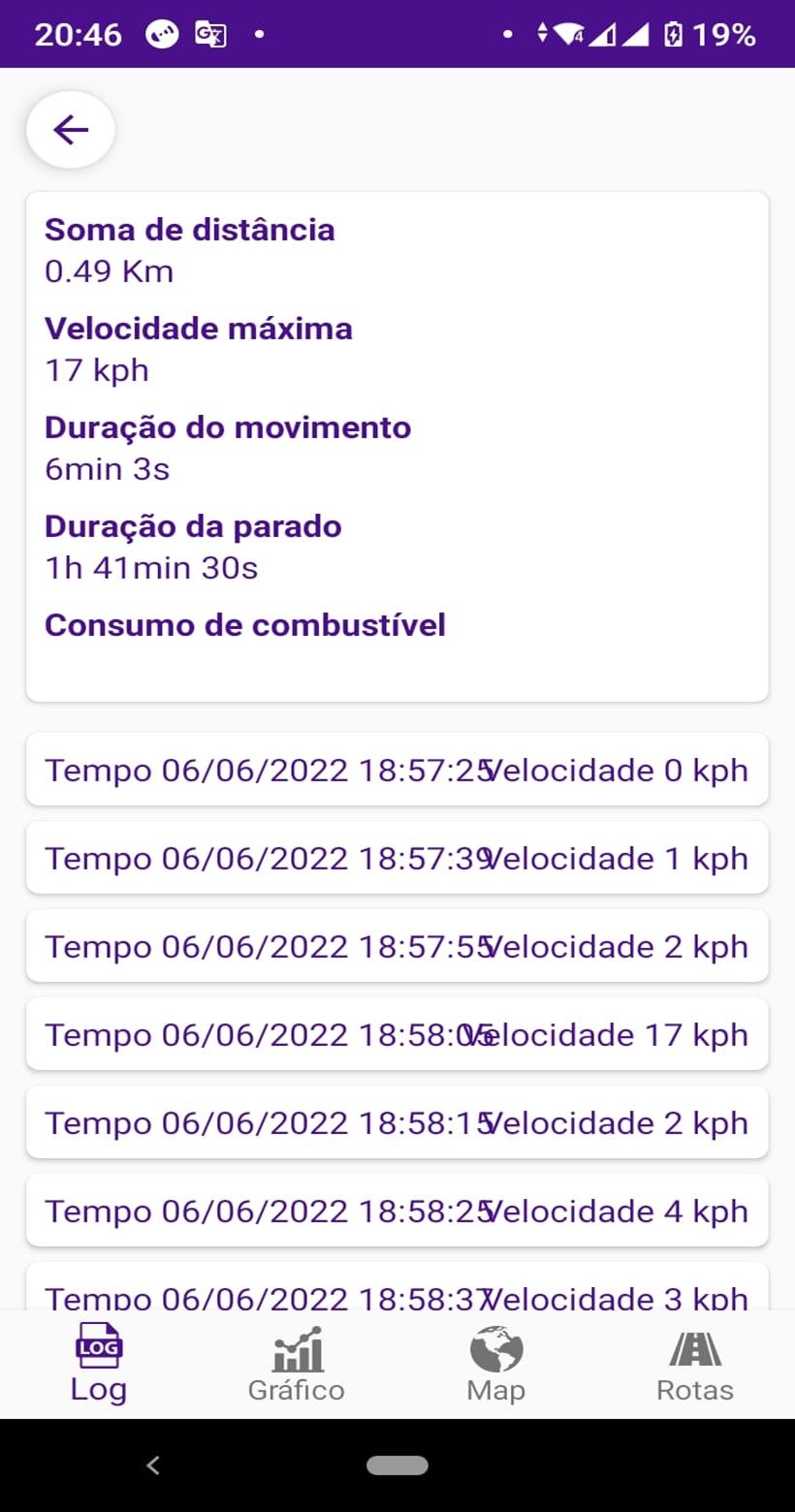The image size is (795, 1512).
Task: Go back using the arrow button
Action: point(71,129)
